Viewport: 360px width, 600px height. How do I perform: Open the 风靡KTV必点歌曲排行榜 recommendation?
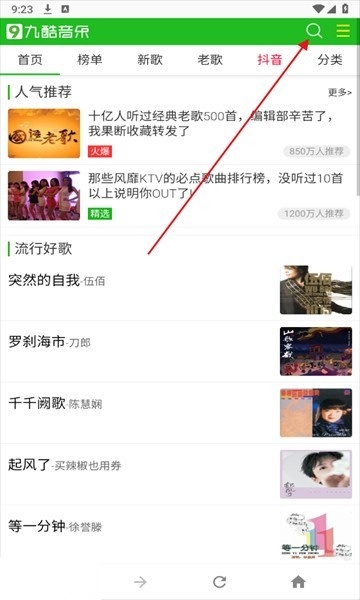(x=179, y=196)
